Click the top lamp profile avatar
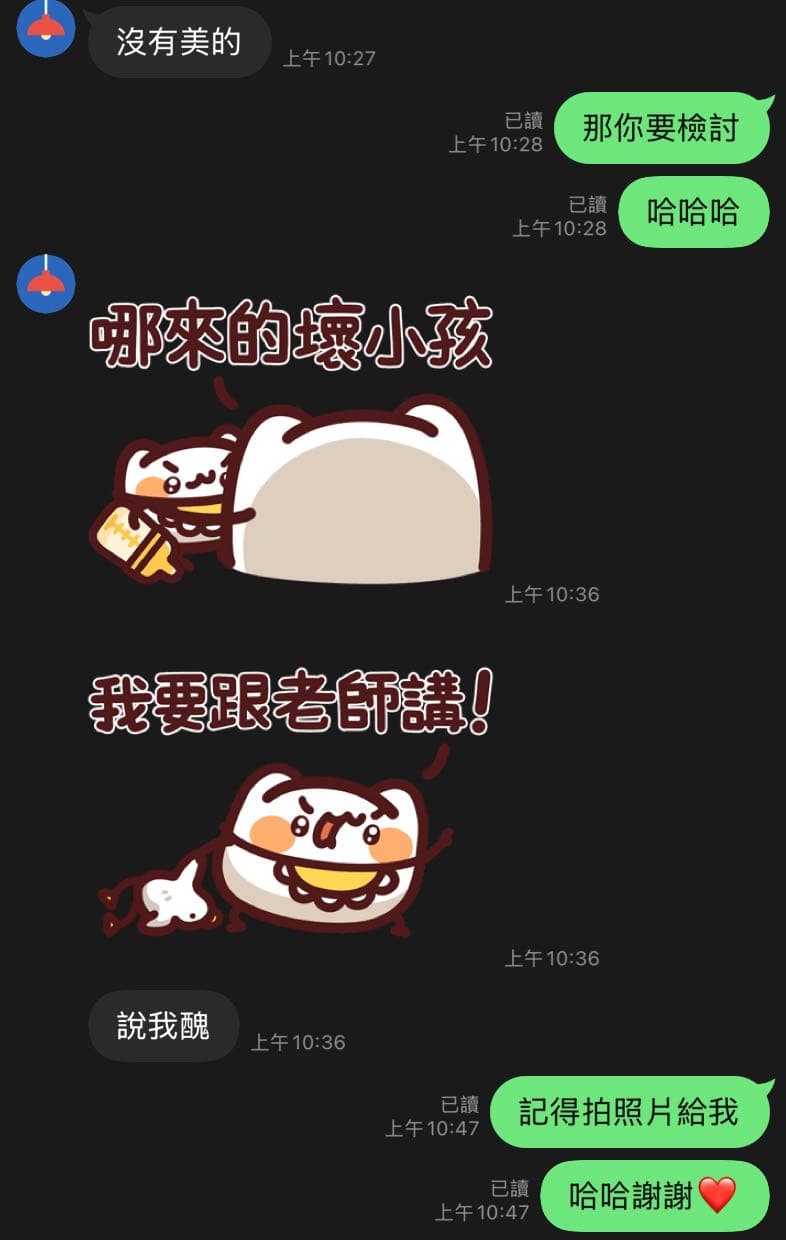This screenshot has width=786, height=1240. [47, 28]
